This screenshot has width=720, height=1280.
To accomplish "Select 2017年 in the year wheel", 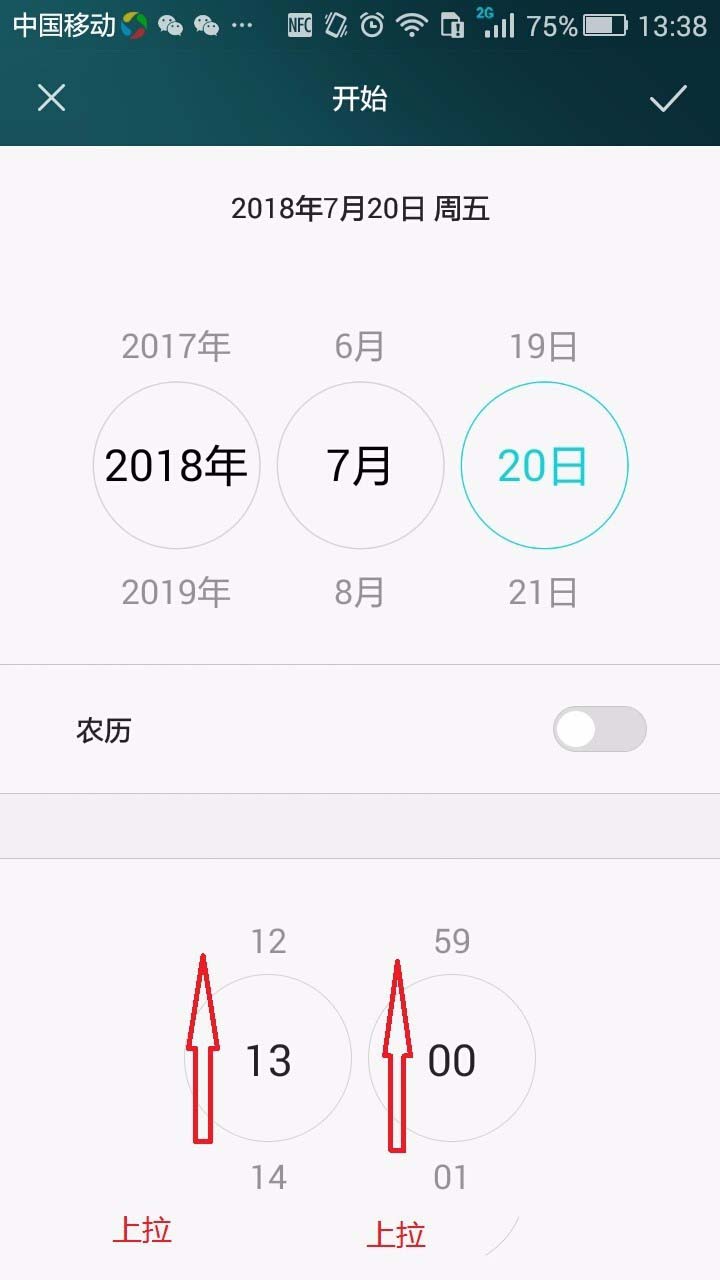I will point(176,346).
